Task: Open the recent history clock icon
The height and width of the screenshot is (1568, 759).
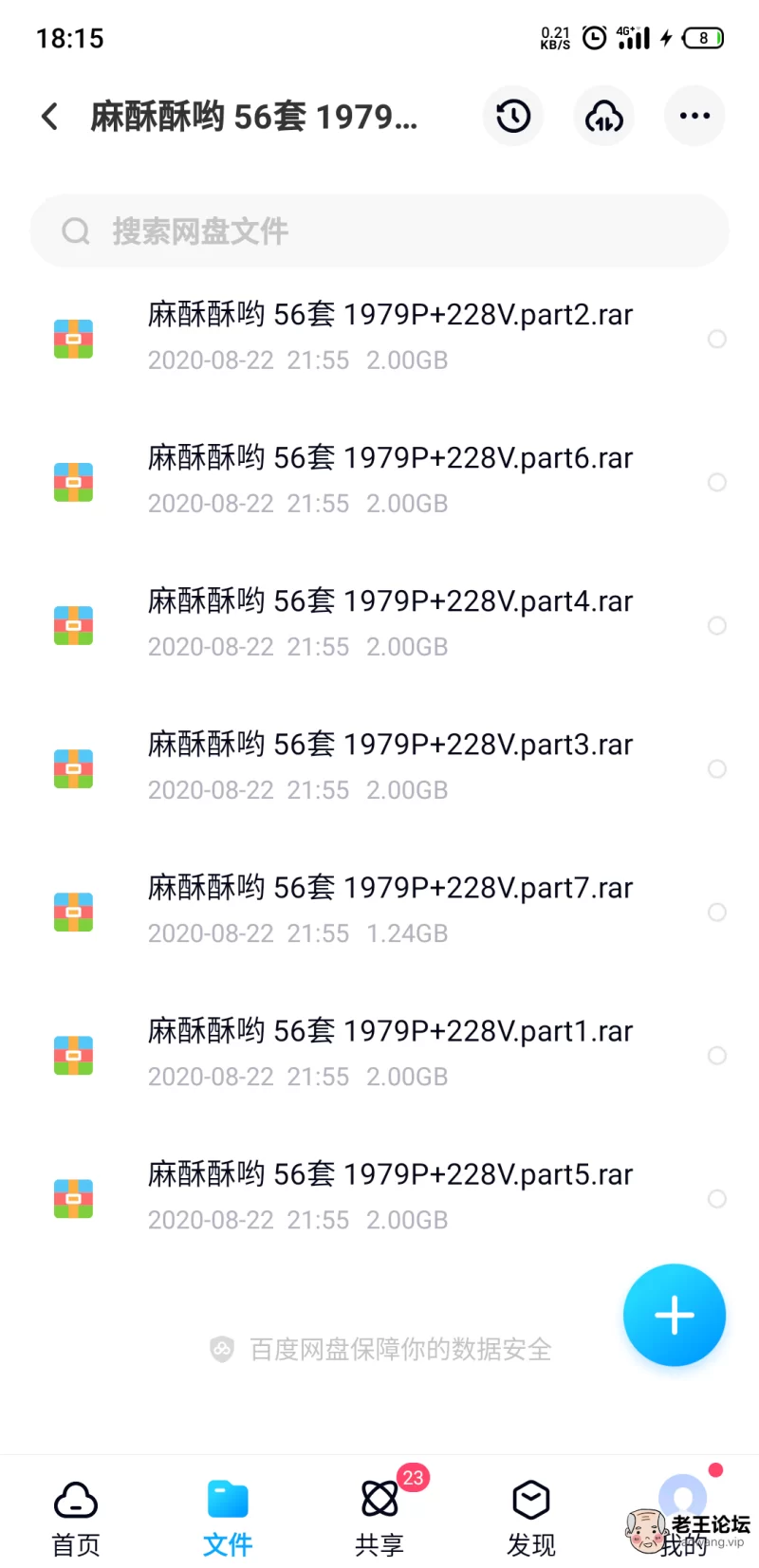Action: coord(513,117)
